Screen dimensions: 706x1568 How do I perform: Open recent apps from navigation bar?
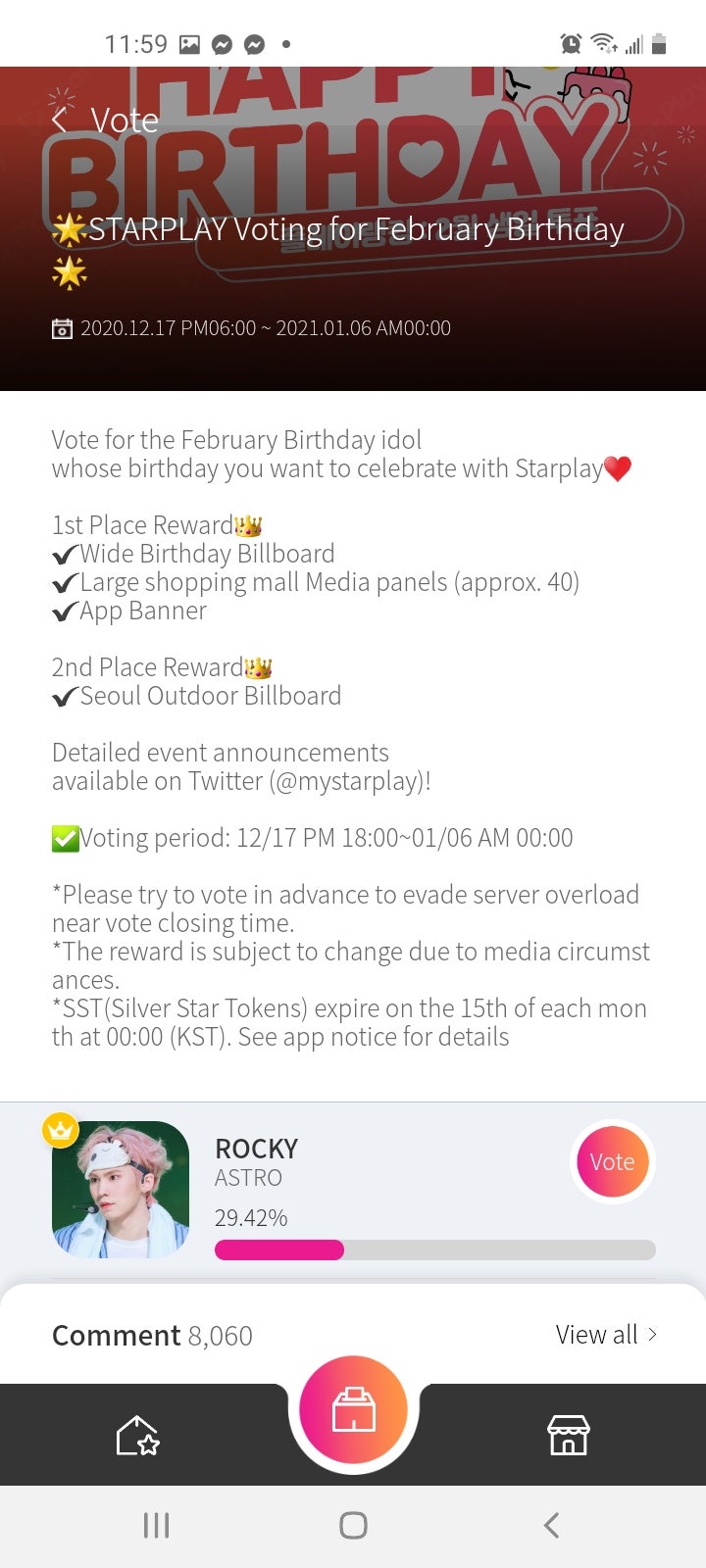[156, 1525]
